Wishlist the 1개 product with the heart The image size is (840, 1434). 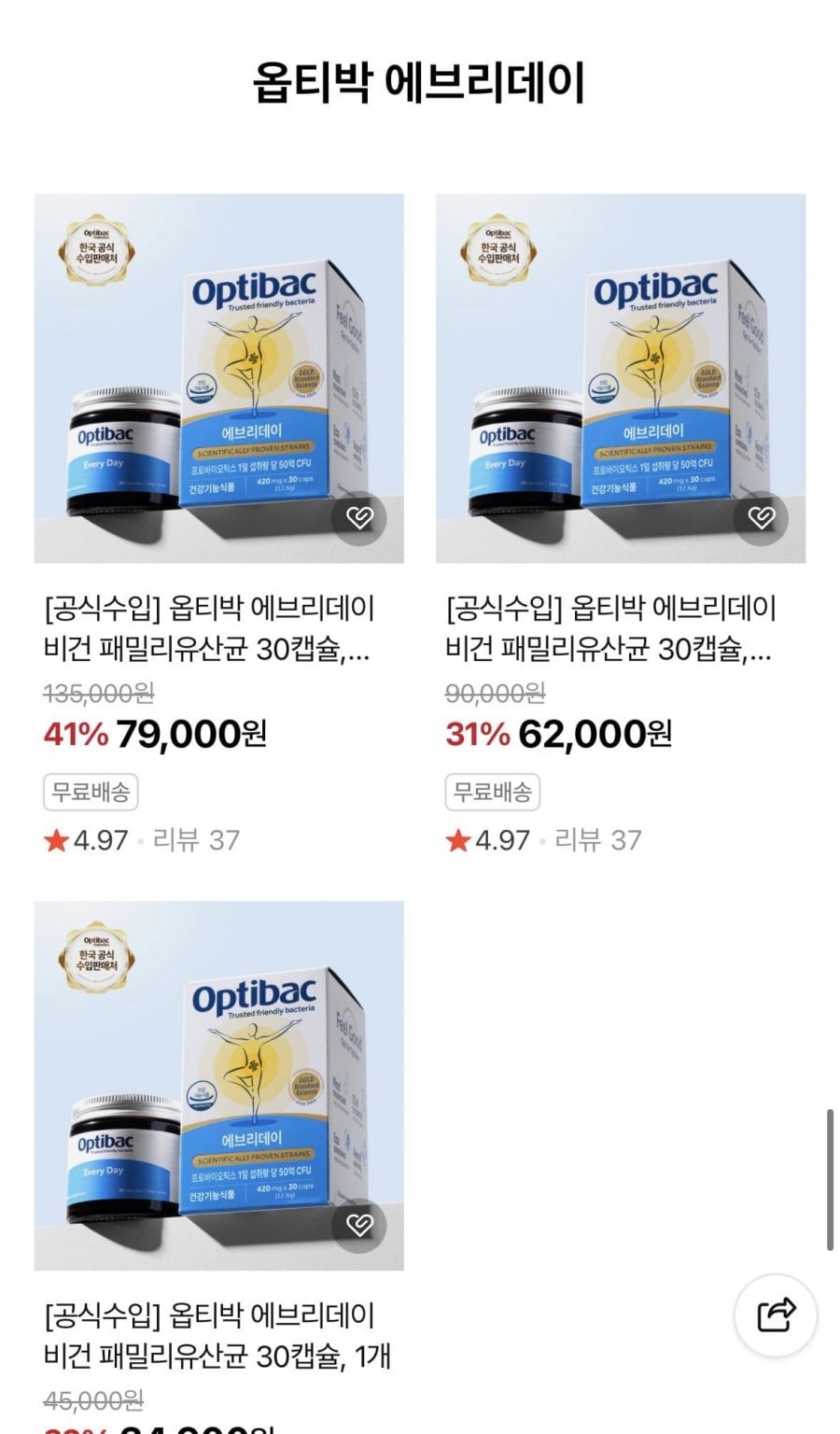[x=359, y=1225]
